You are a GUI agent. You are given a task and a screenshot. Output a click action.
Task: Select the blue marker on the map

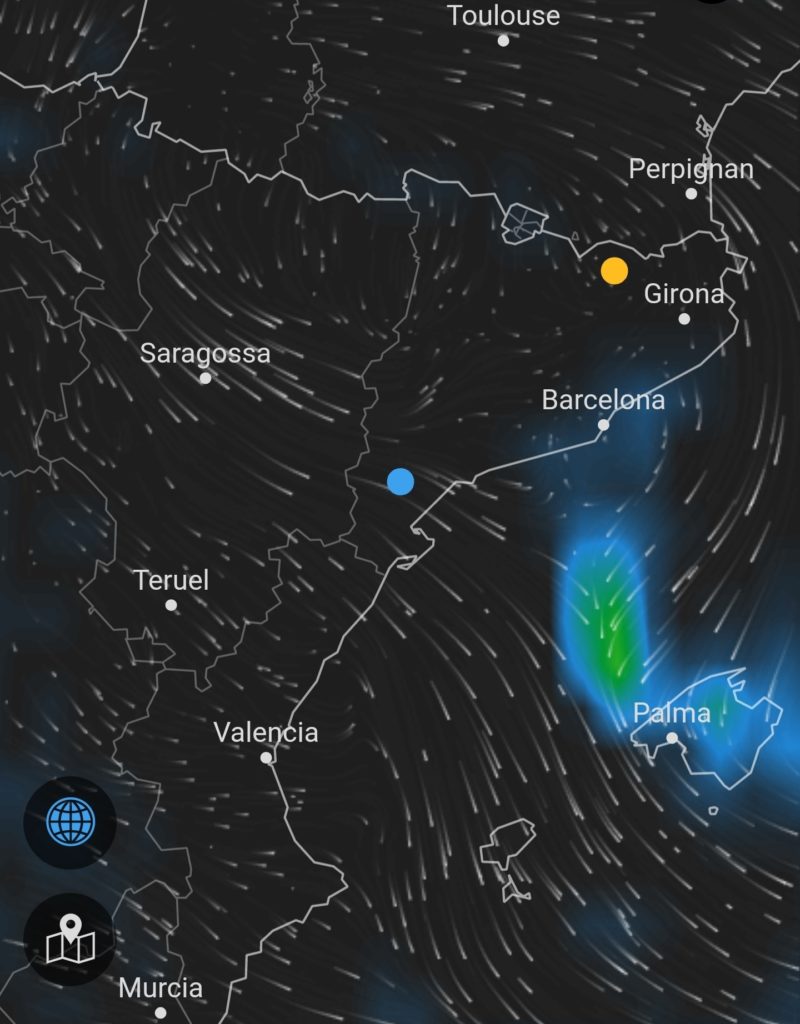pos(400,482)
